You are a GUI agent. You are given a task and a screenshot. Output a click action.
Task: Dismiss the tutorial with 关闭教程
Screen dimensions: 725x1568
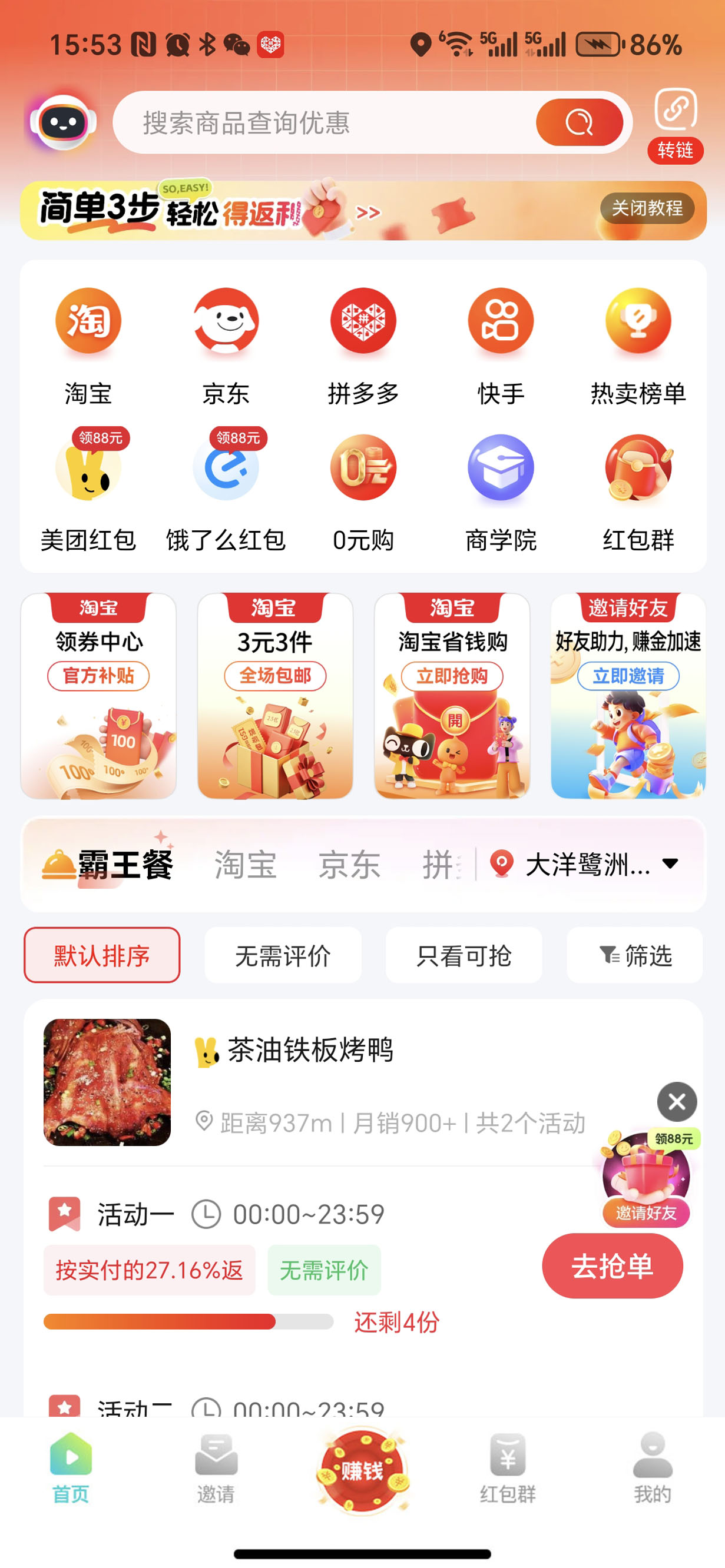[647, 209]
